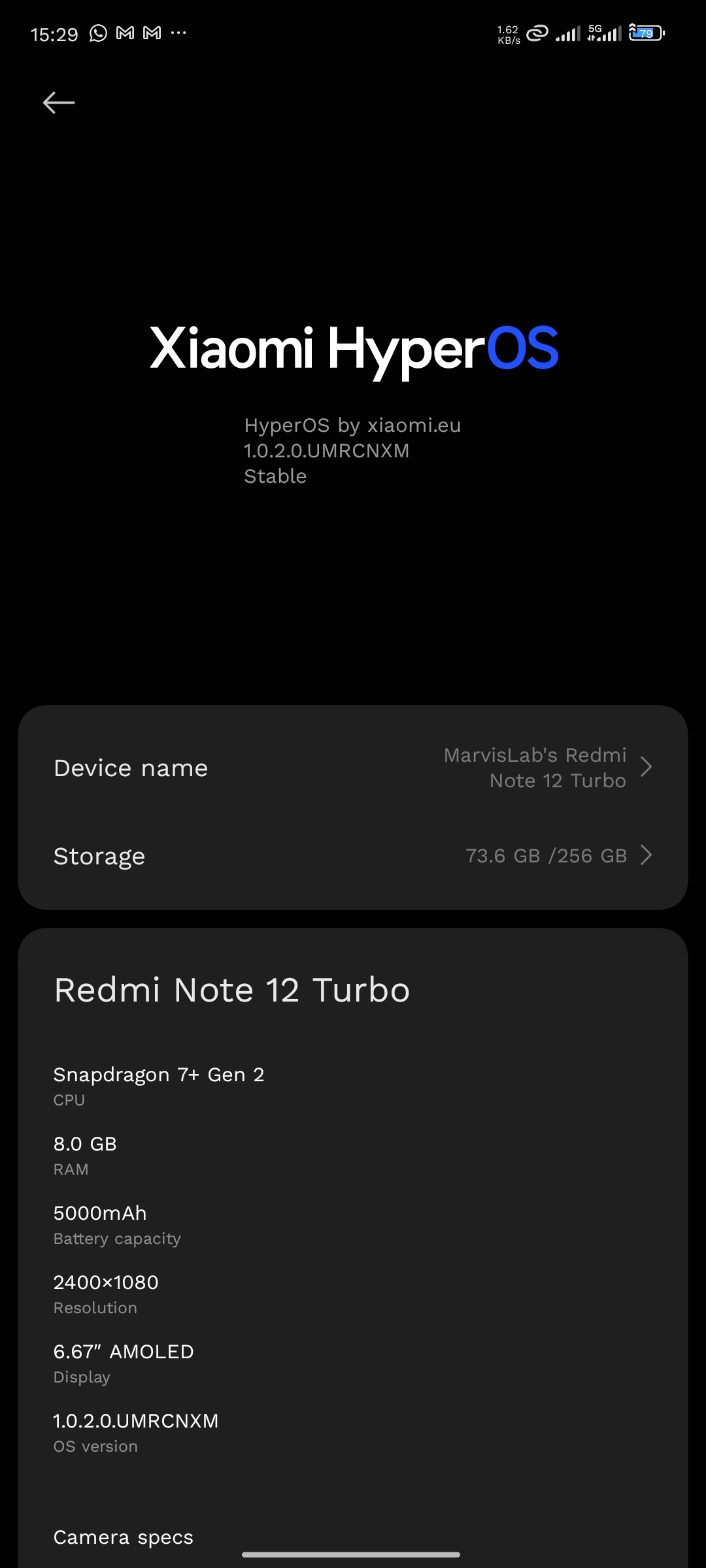Open the Device name setting
706x1568 pixels.
353,768
